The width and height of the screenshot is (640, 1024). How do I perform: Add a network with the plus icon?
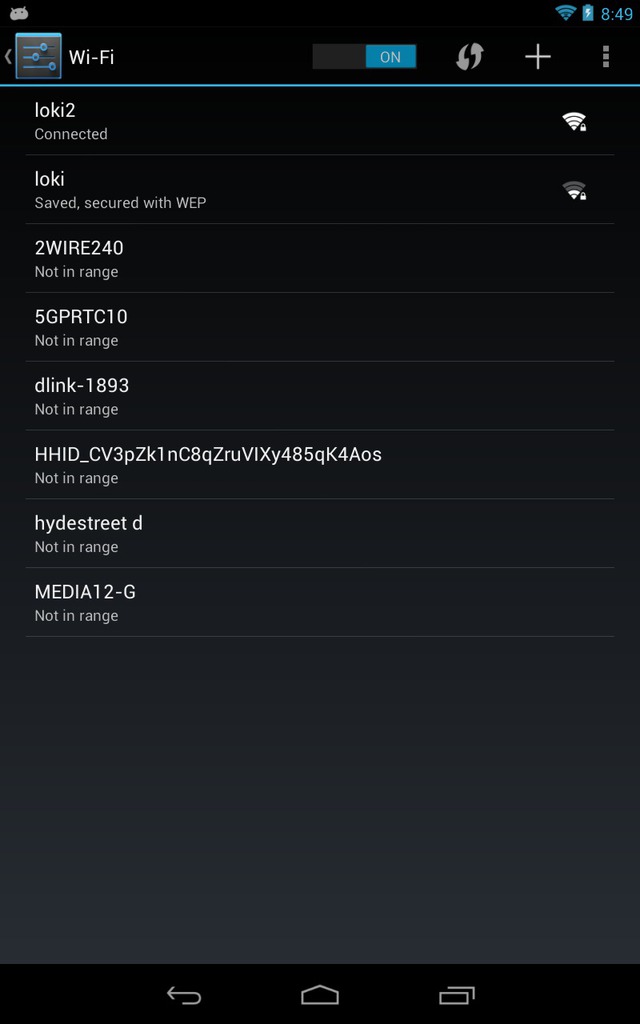point(537,57)
